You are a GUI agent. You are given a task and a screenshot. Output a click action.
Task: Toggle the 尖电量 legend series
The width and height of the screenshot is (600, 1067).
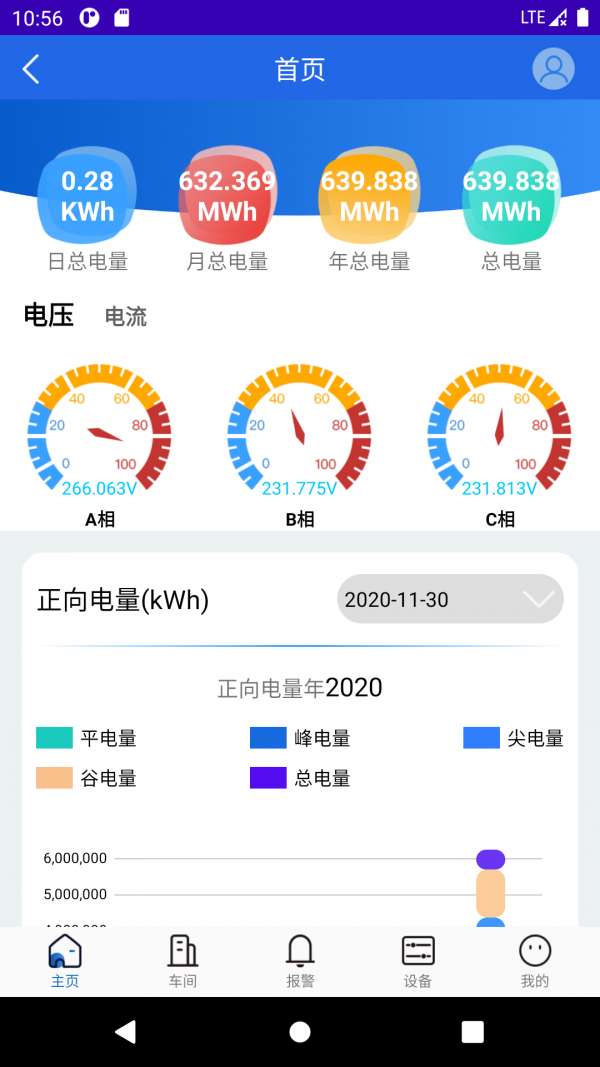(x=513, y=739)
